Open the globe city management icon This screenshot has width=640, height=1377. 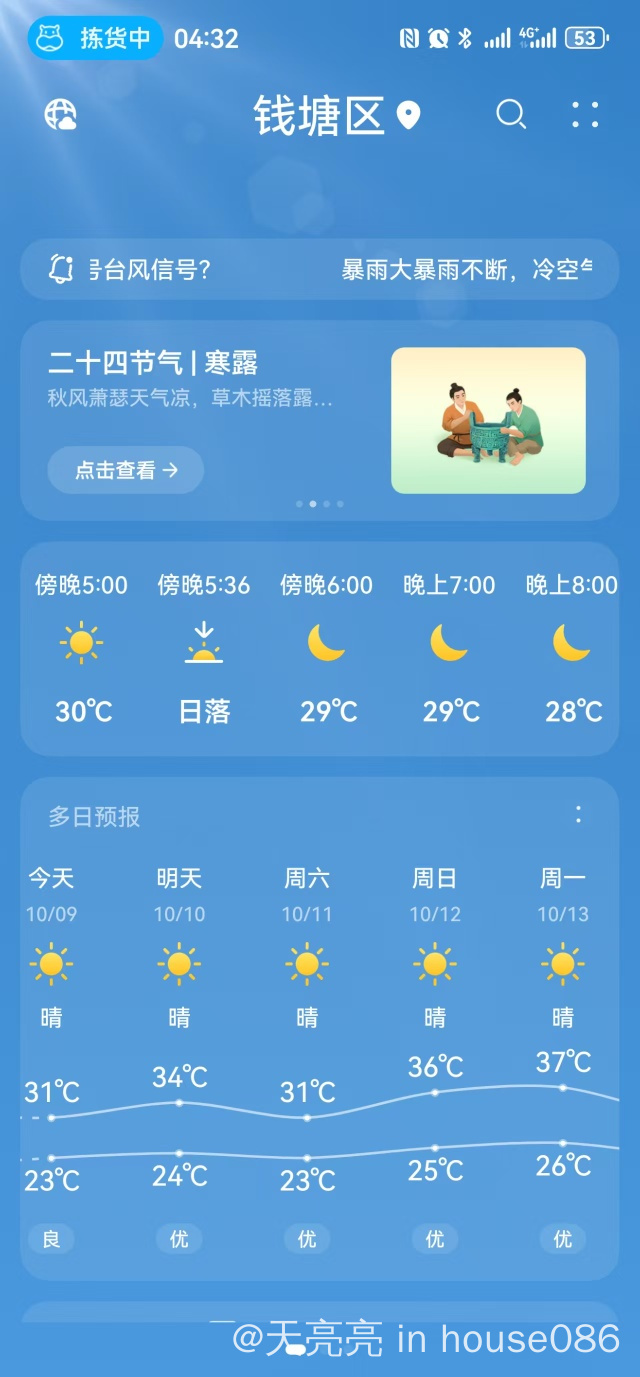click(60, 115)
